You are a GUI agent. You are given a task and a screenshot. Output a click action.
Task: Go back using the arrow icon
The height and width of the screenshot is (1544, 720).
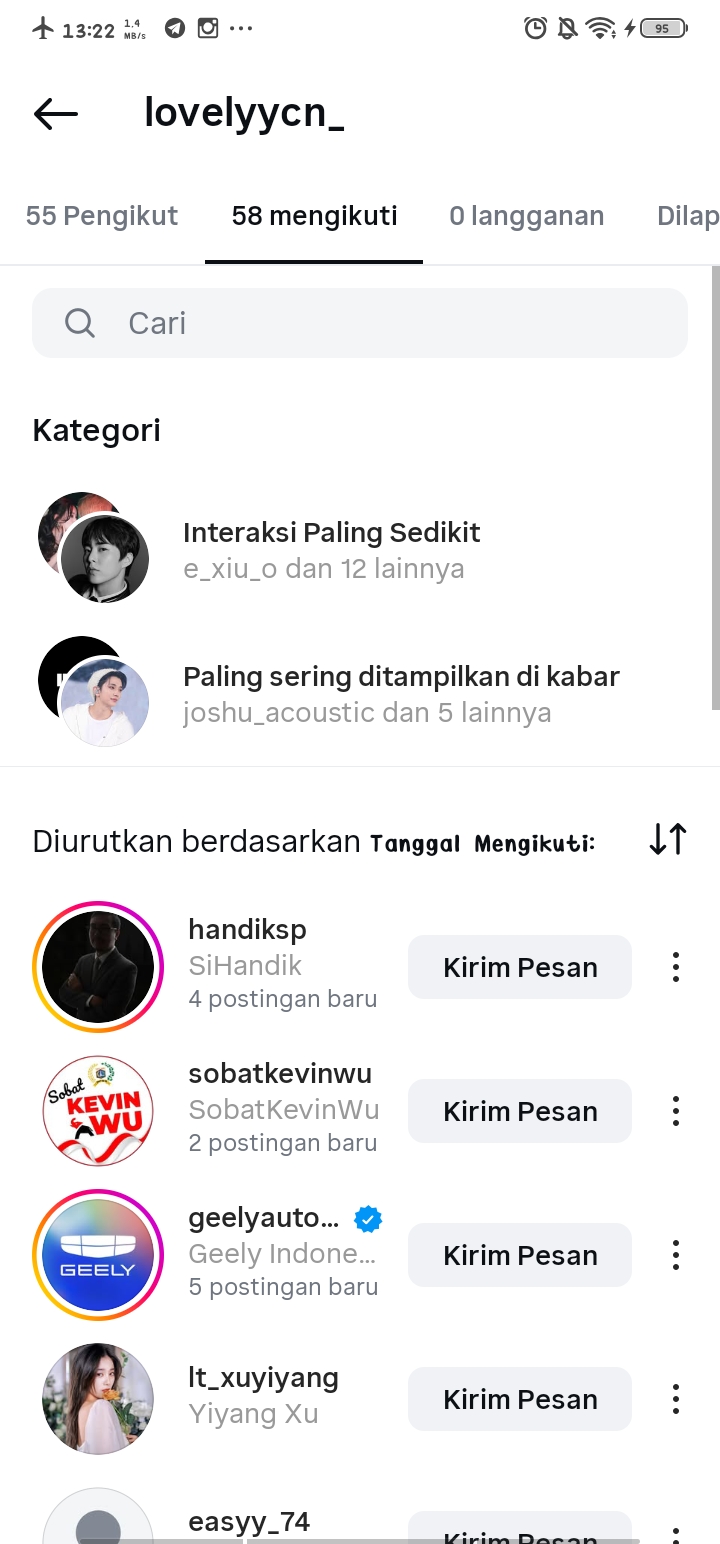pos(56,114)
